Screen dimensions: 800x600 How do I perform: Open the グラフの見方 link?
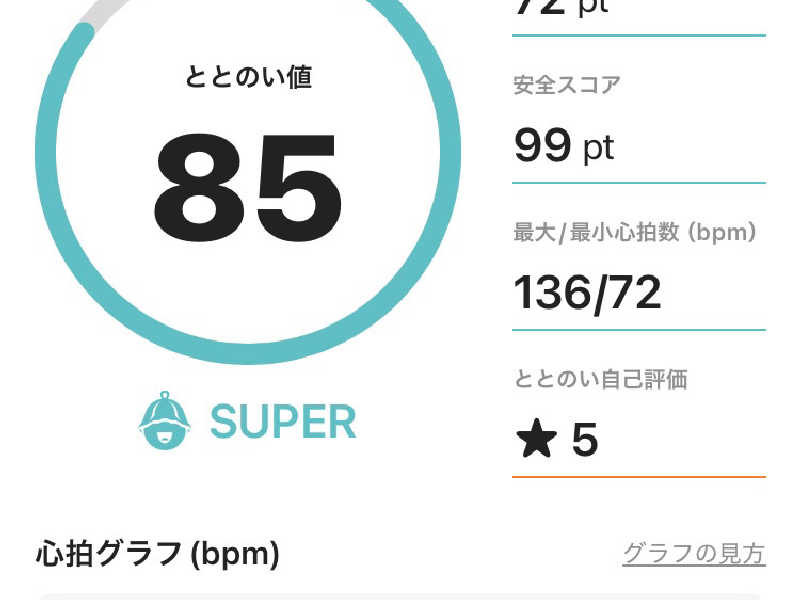693,553
